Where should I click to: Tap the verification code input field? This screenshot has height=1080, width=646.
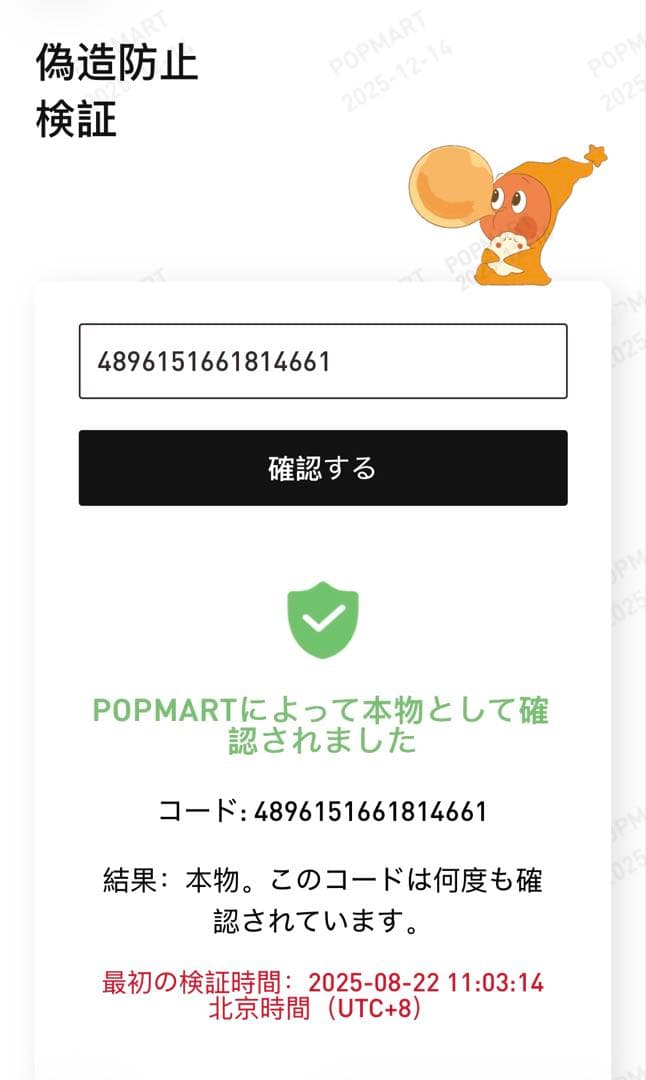click(x=322, y=361)
